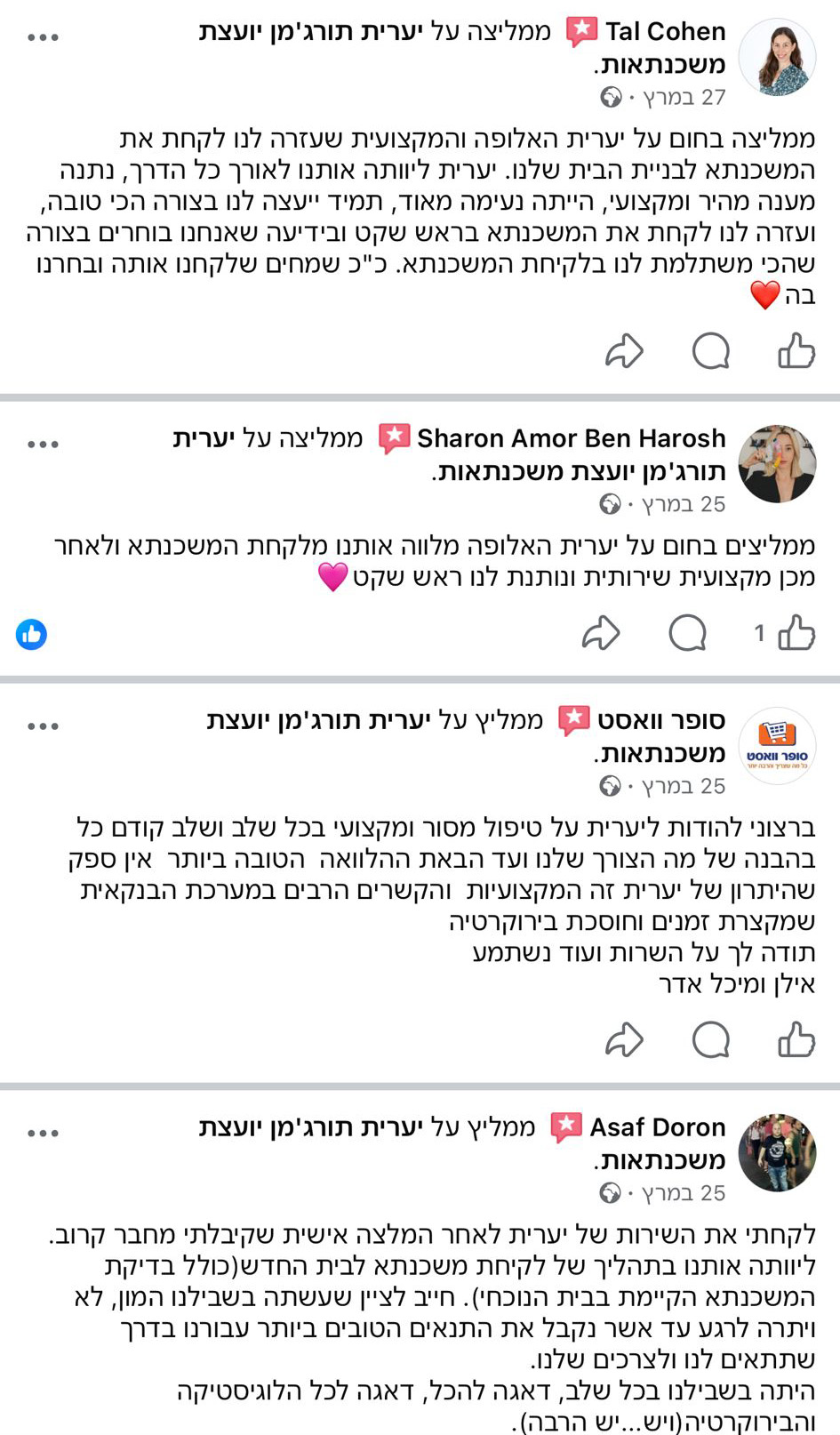Like the סופר וואסט recommendation post
The height and width of the screenshot is (1435, 840).
796,1038
